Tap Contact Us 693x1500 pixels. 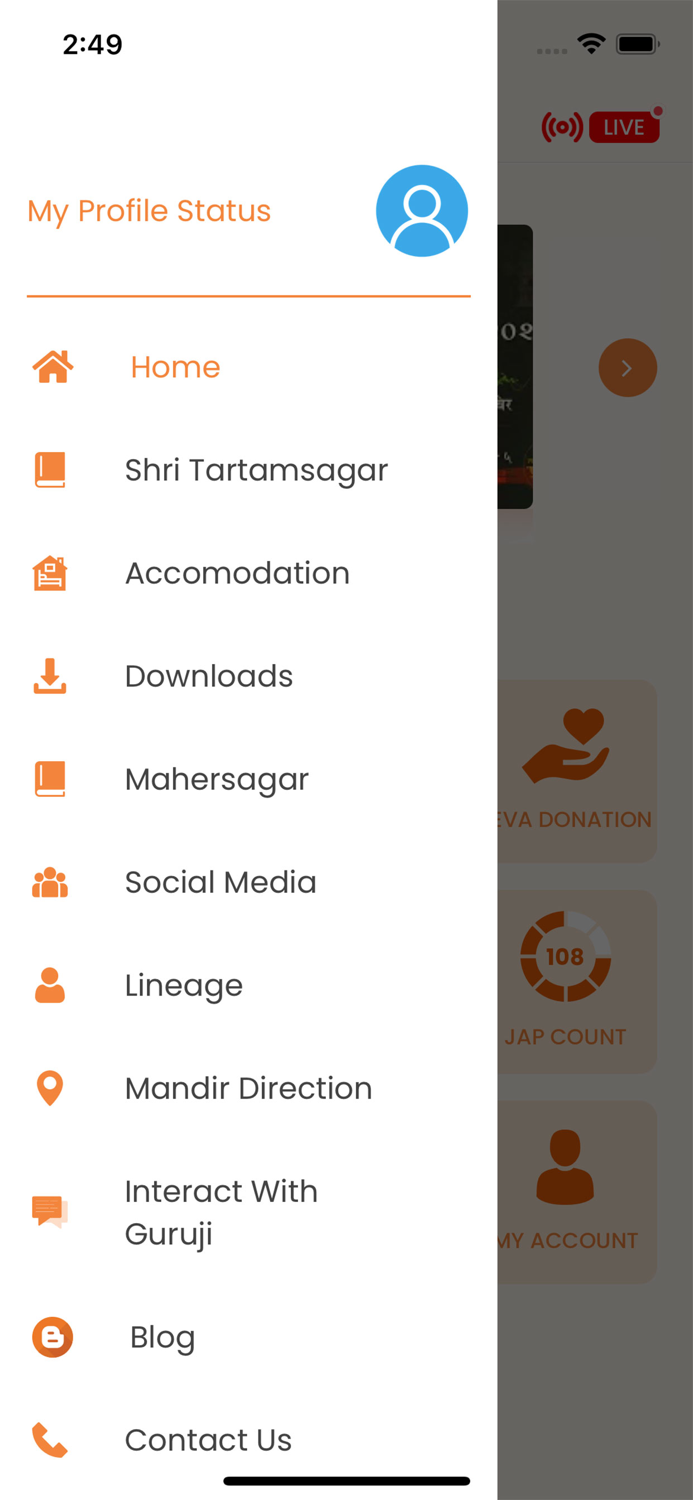tap(208, 1440)
